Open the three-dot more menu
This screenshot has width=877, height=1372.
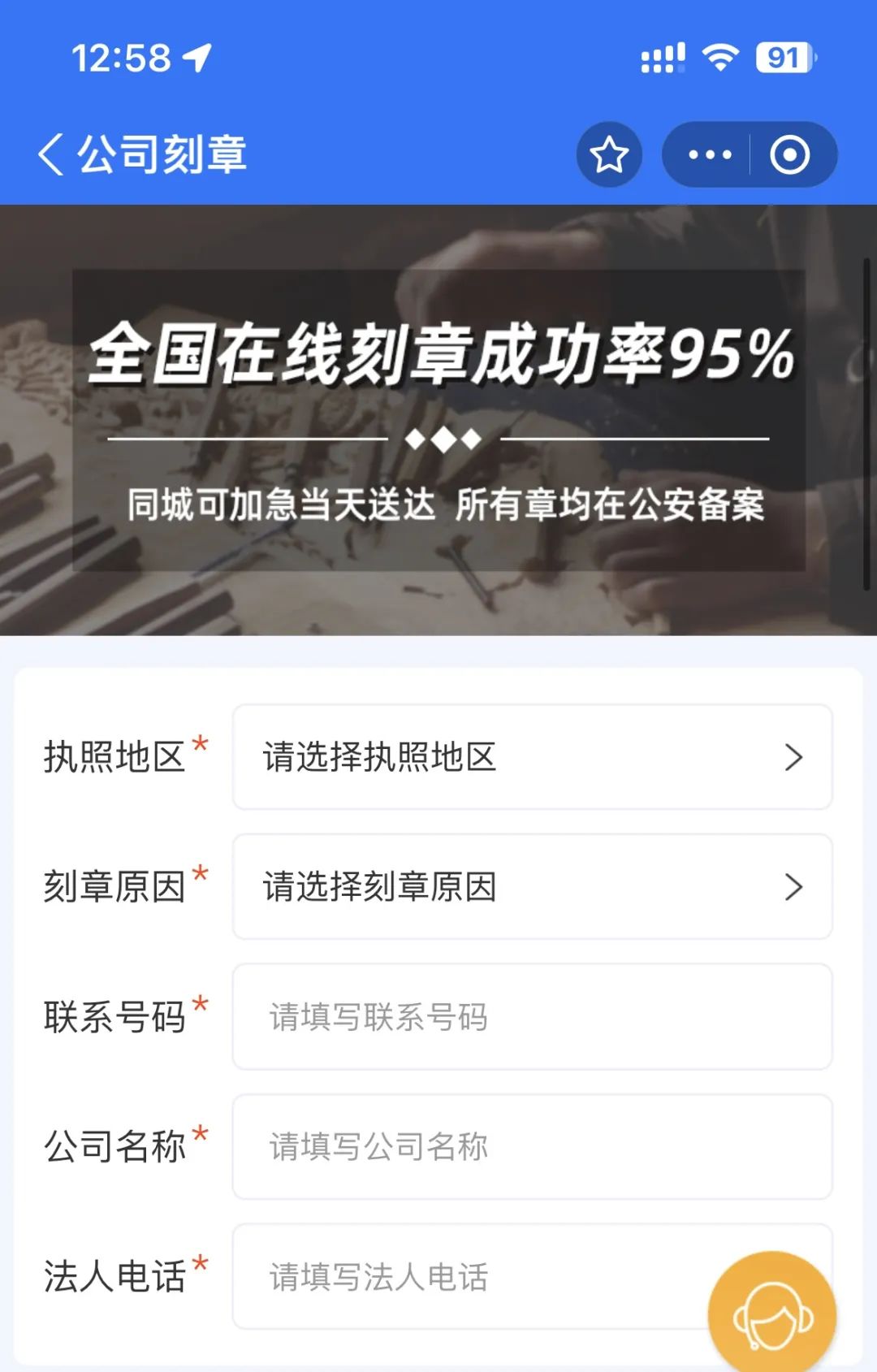point(709,154)
